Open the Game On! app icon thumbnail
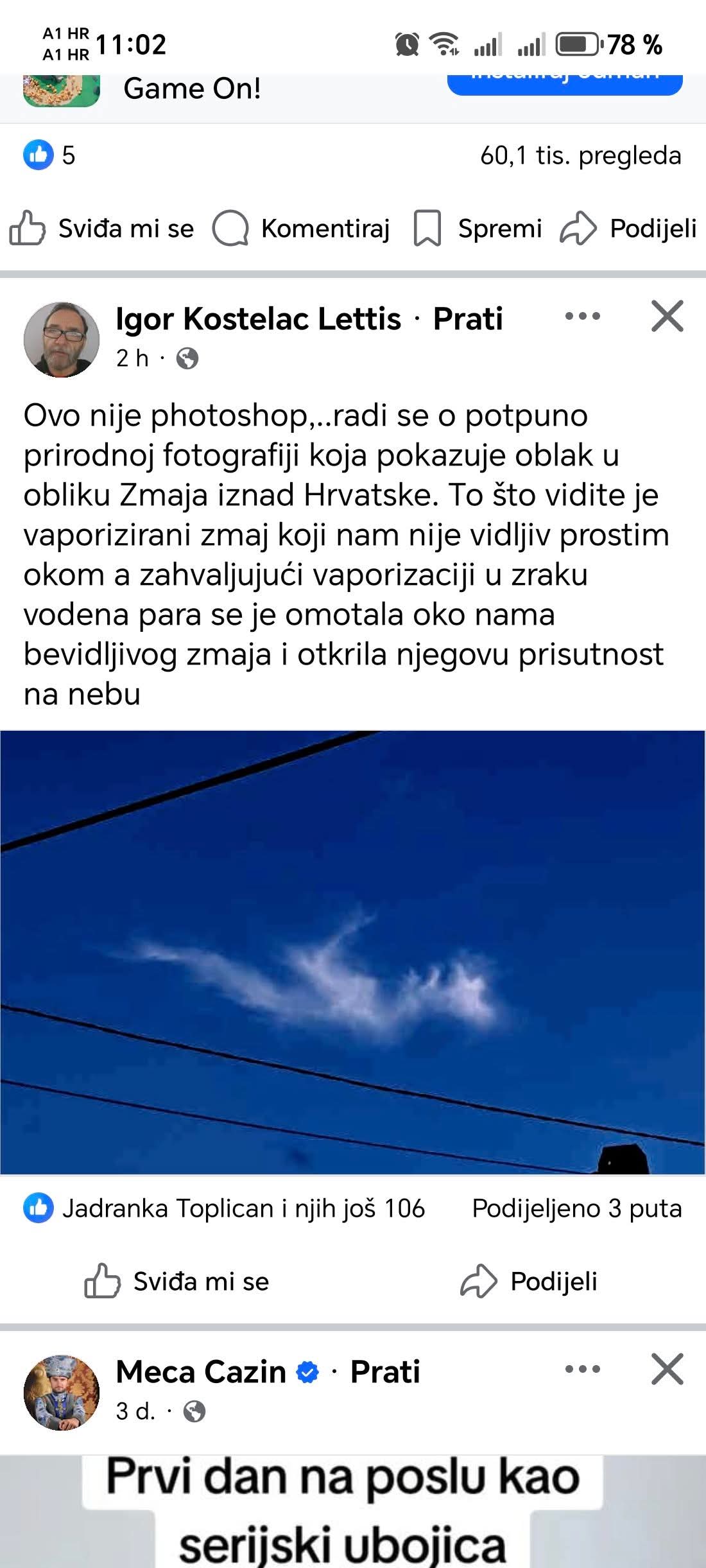 tap(62, 91)
